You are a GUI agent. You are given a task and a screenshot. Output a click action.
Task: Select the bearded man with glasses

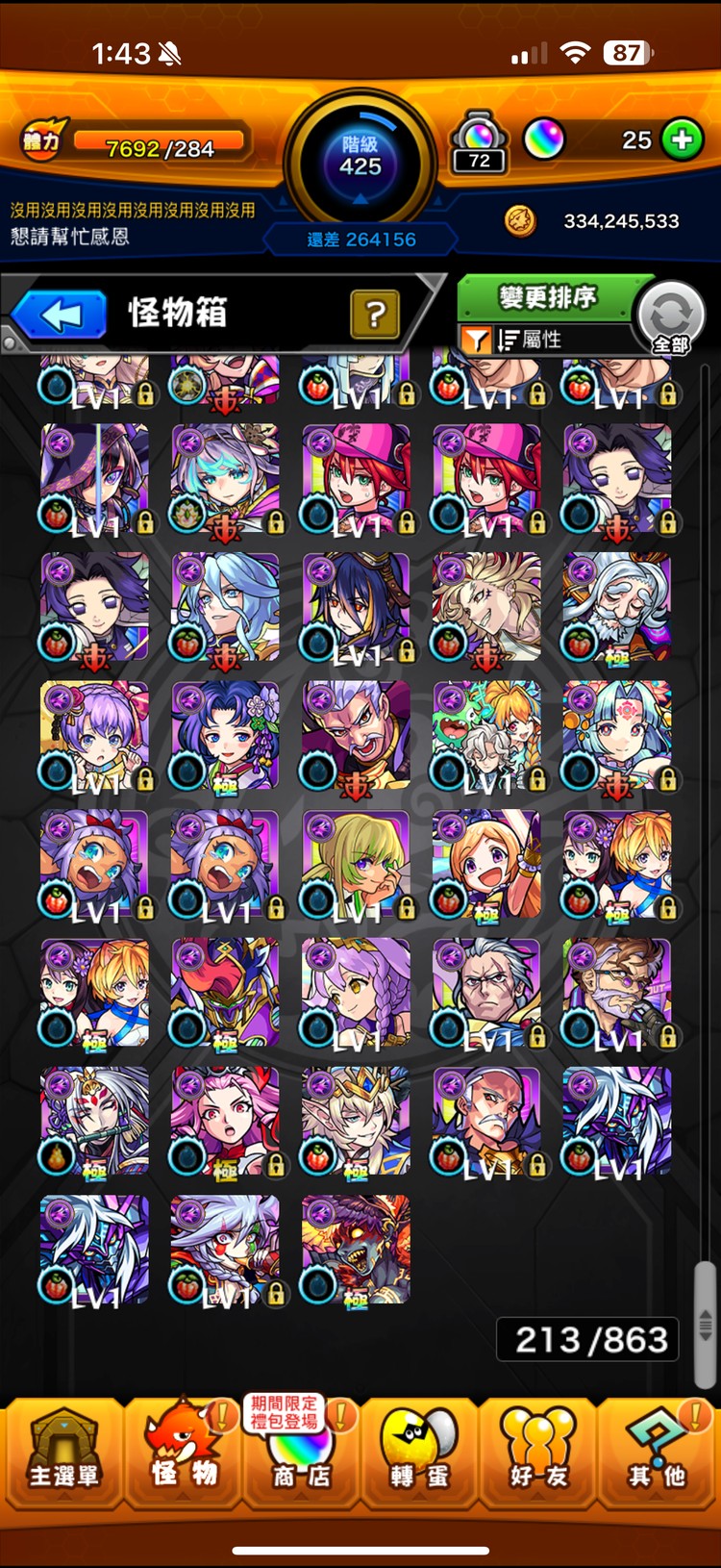click(x=617, y=993)
